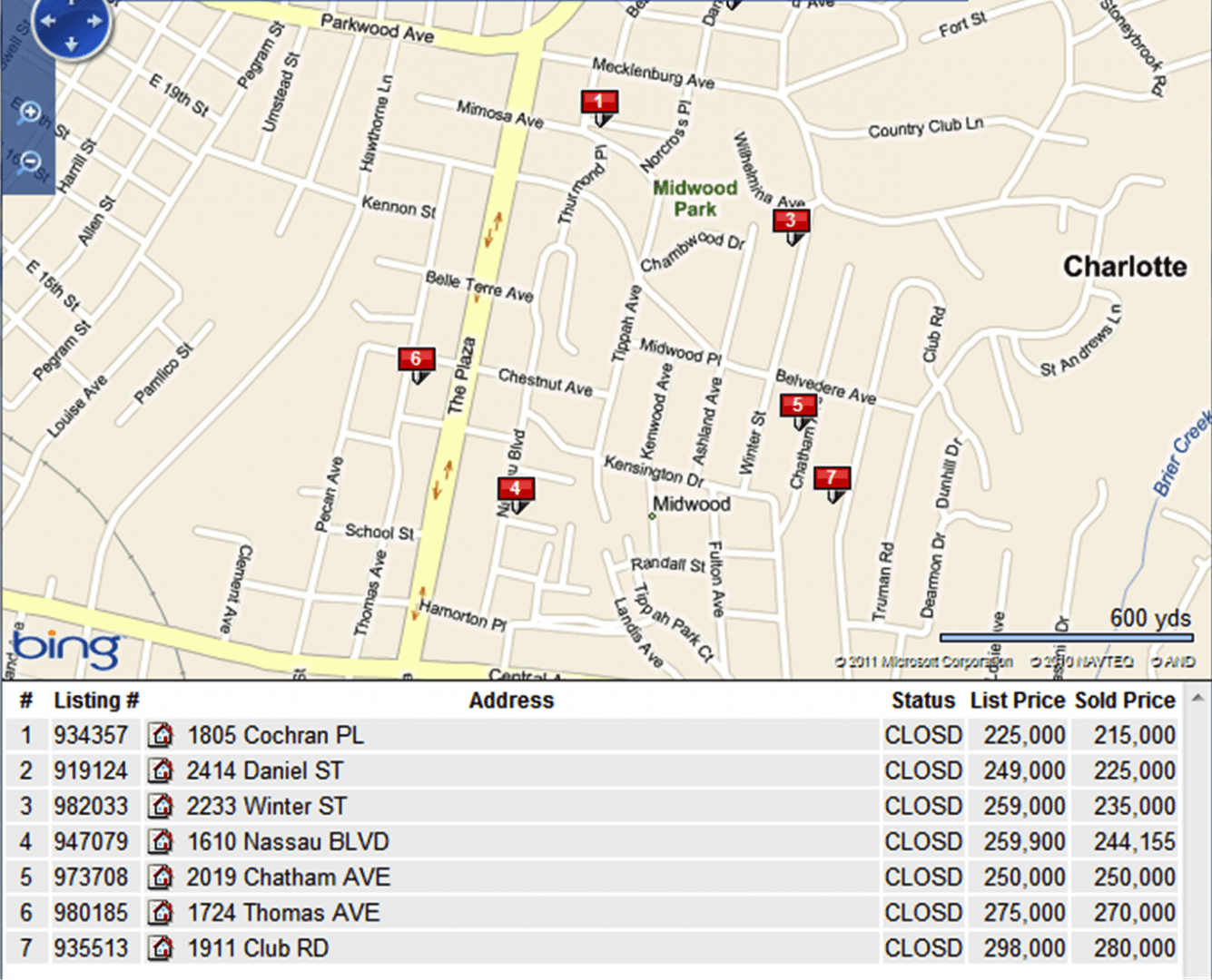Select map pin number 7

click(x=832, y=478)
